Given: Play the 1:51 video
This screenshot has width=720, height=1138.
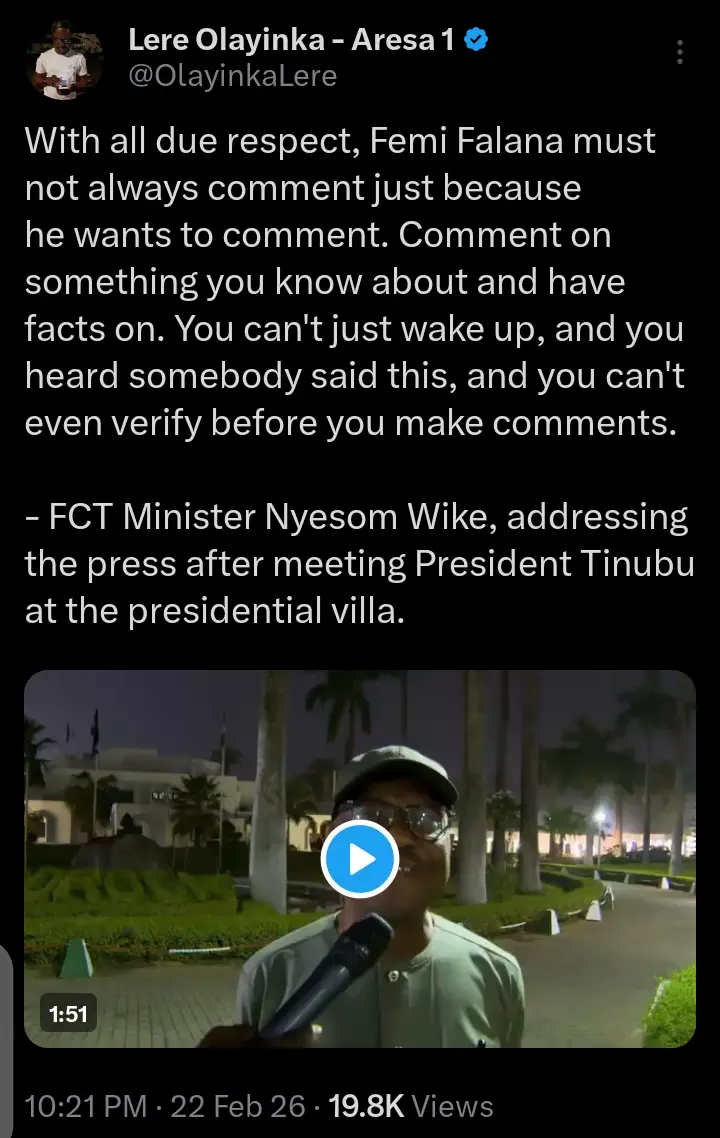Looking at the screenshot, I should (360, 858).
